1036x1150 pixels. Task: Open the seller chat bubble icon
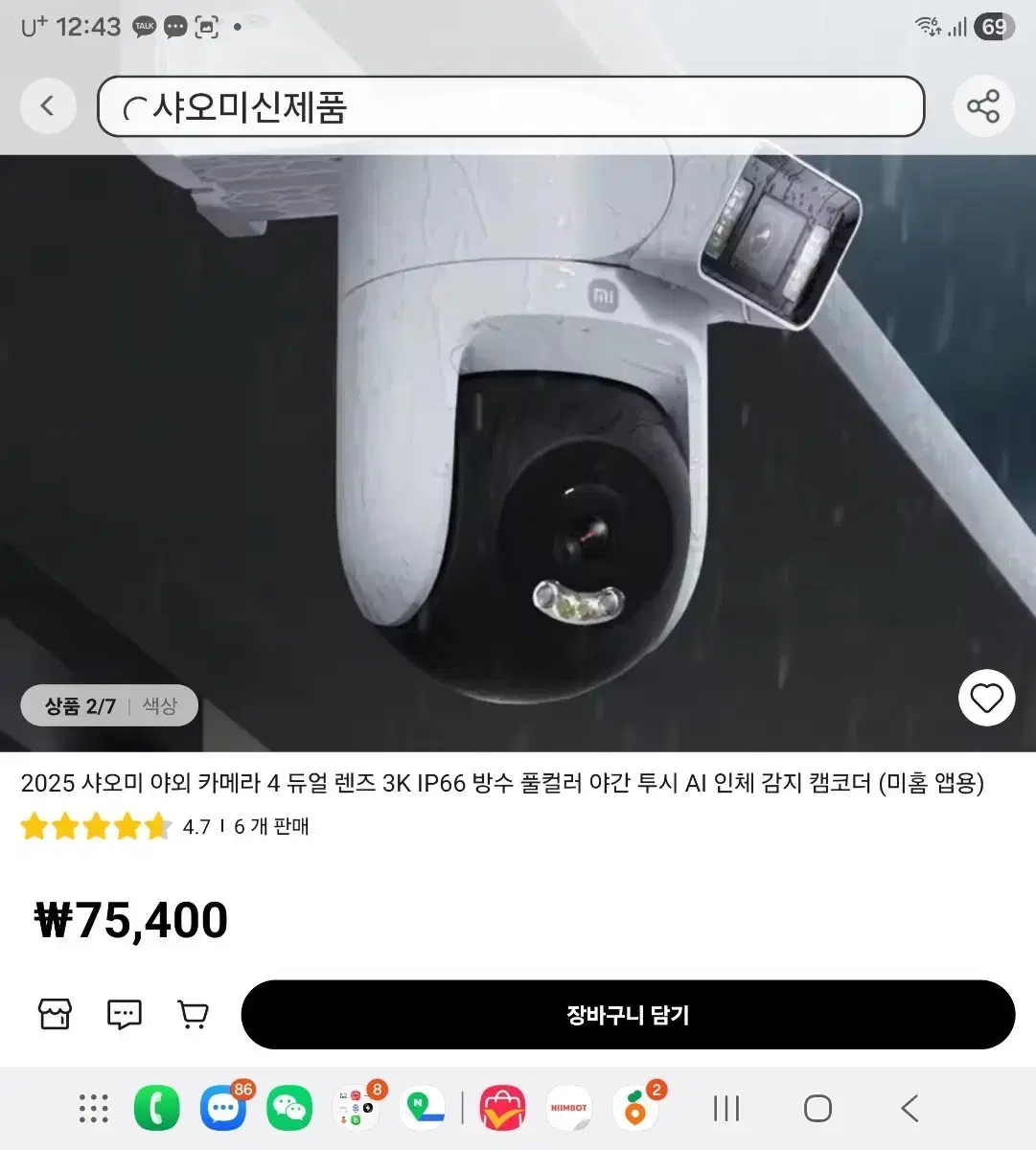pos(124,1014)
